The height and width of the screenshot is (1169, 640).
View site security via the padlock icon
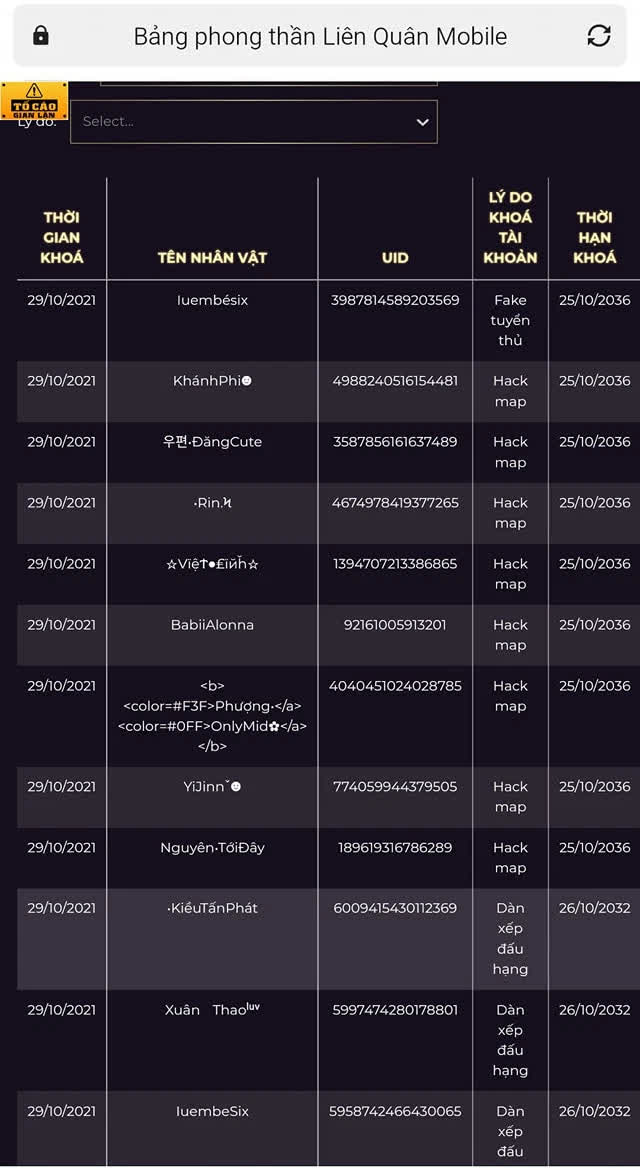[41, 36]
